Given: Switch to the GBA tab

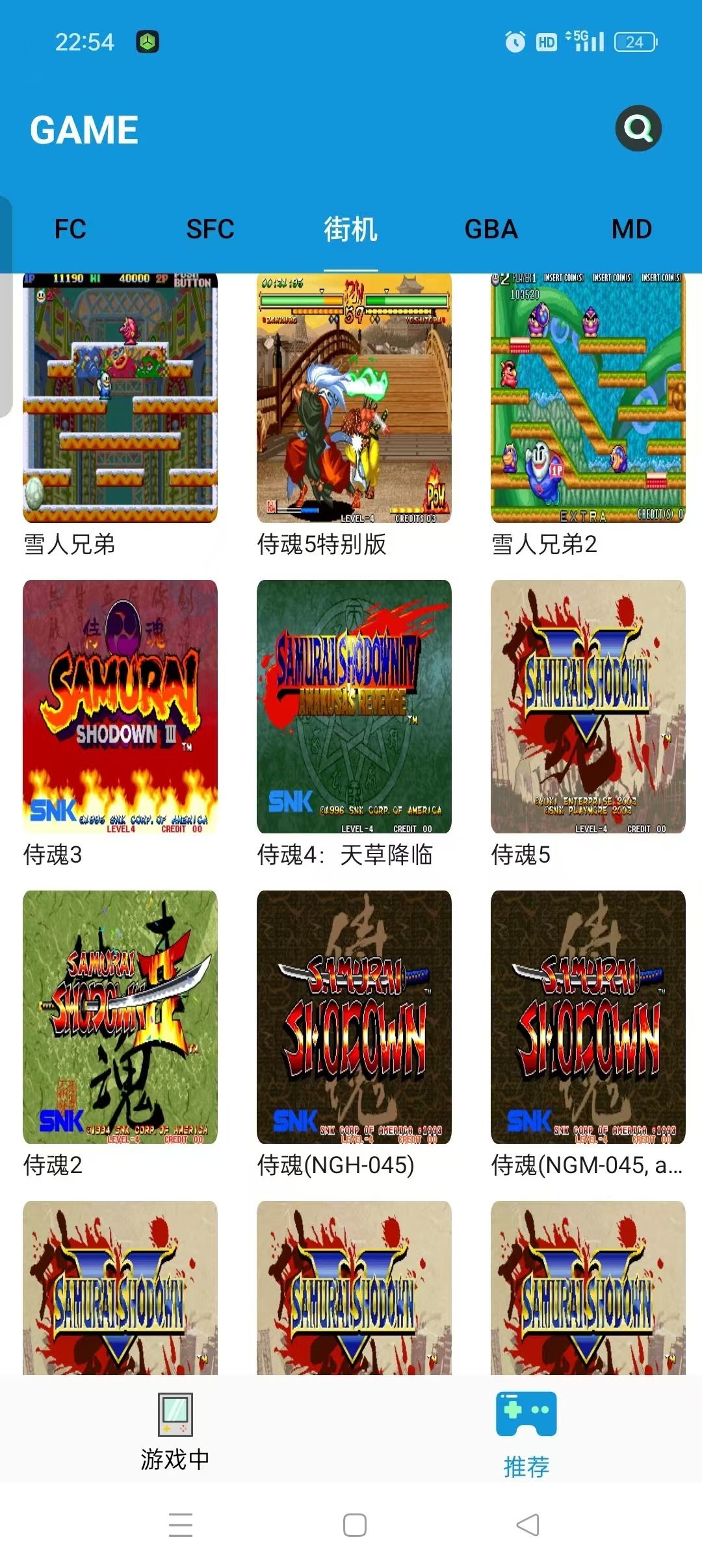Looking at the screenshot, I should (491, 229).
